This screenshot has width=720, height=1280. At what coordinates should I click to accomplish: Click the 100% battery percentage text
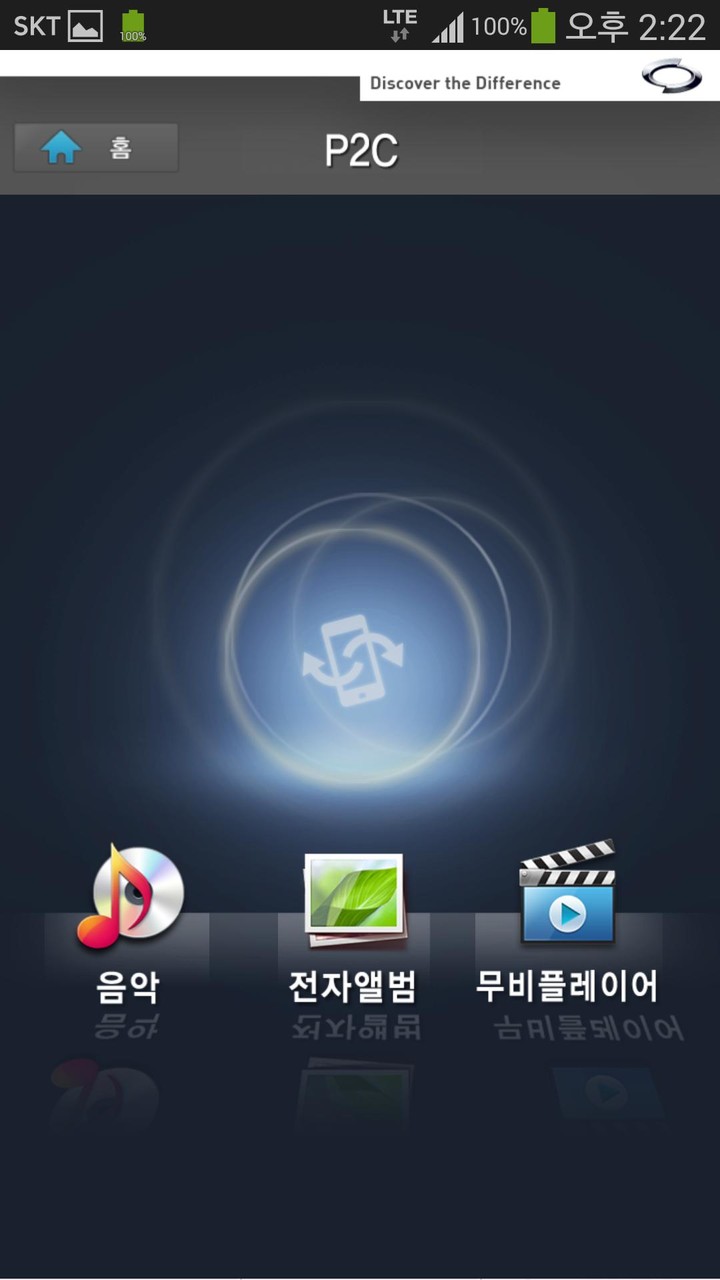click(500, 25)
